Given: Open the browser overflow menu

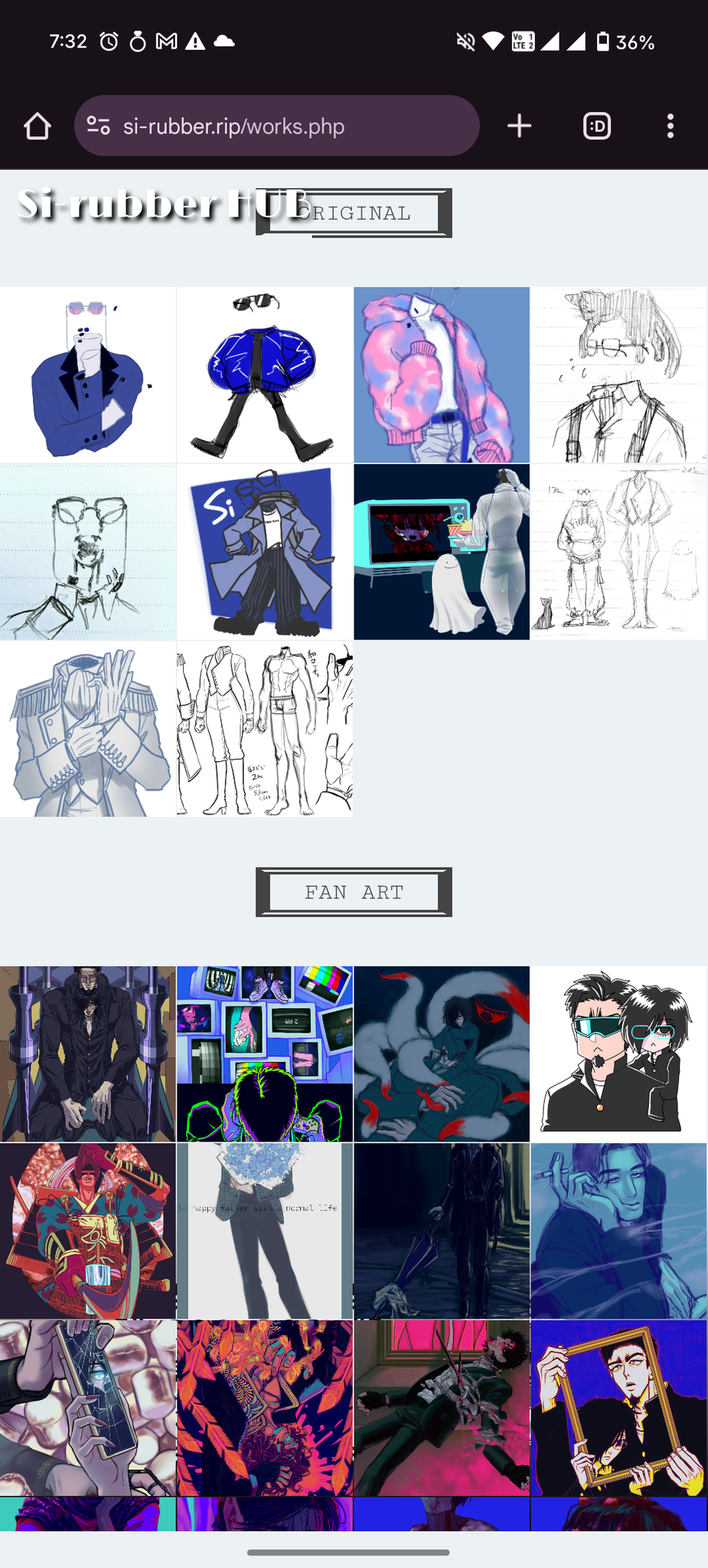Looking at the screenshot, I should (x=670, y=126).
